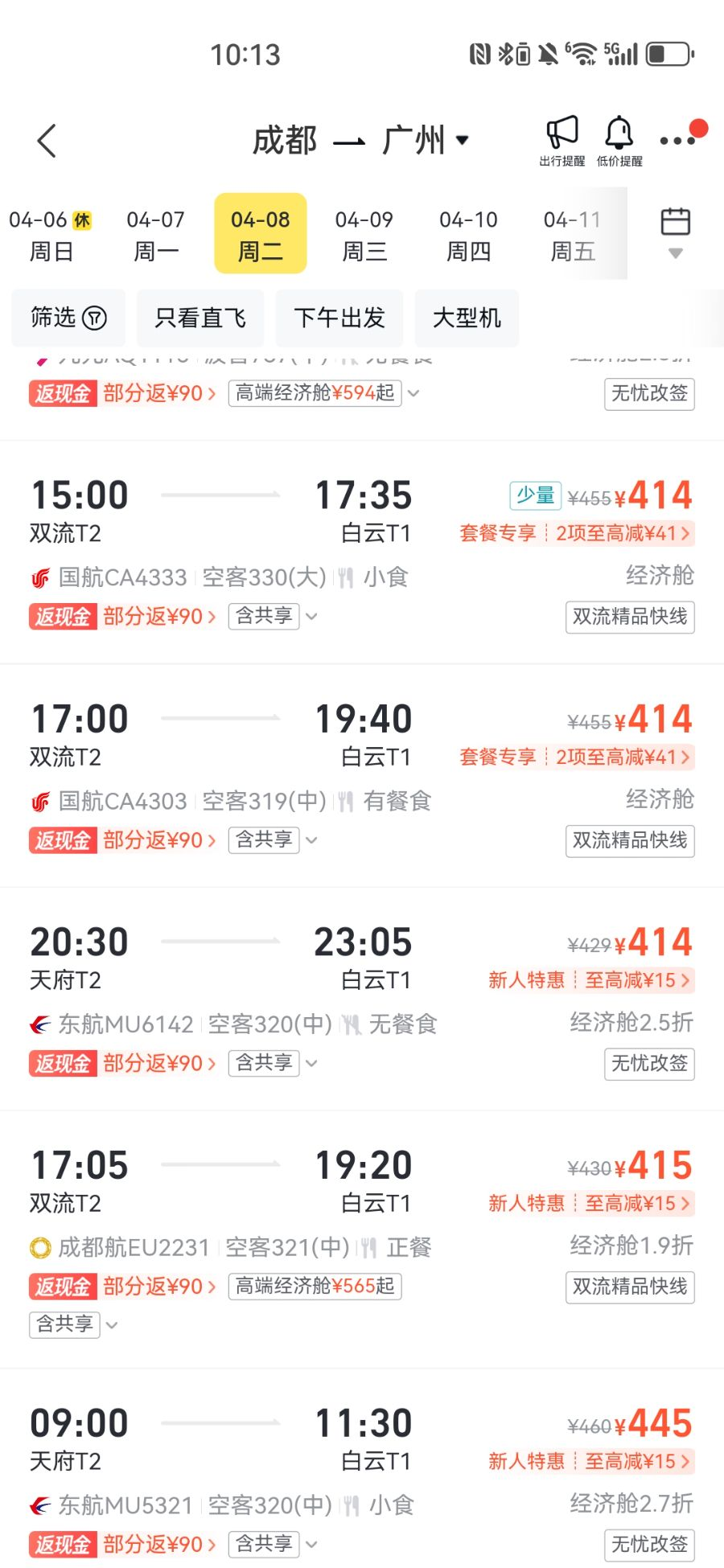Open the three-dot overflow menu
The width and height of the screenshot is (724, 1568).
pos(677,141)
